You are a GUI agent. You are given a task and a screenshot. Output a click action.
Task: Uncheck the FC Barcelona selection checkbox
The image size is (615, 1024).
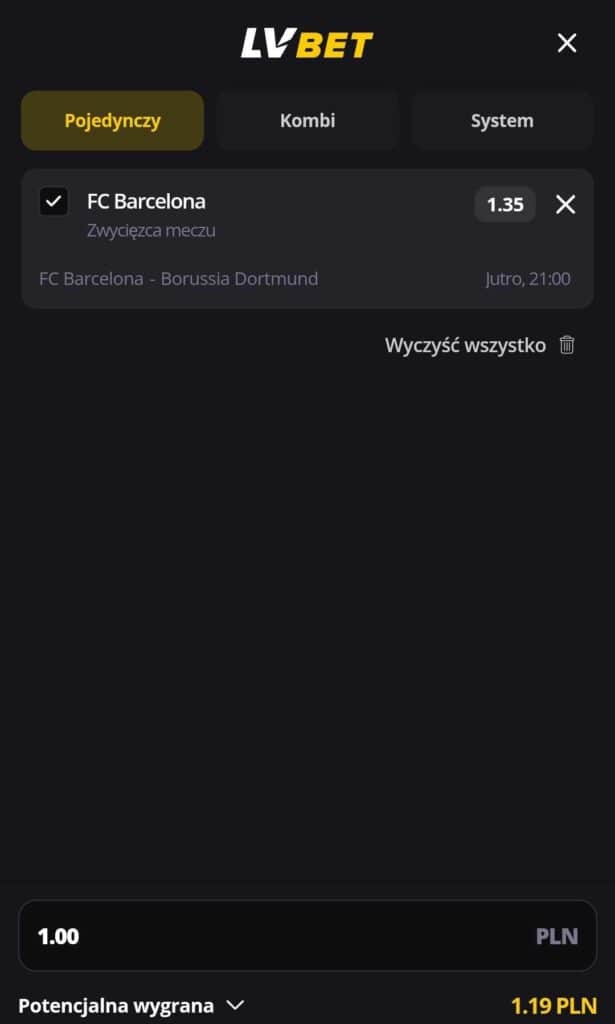click(x=54, y=201)
